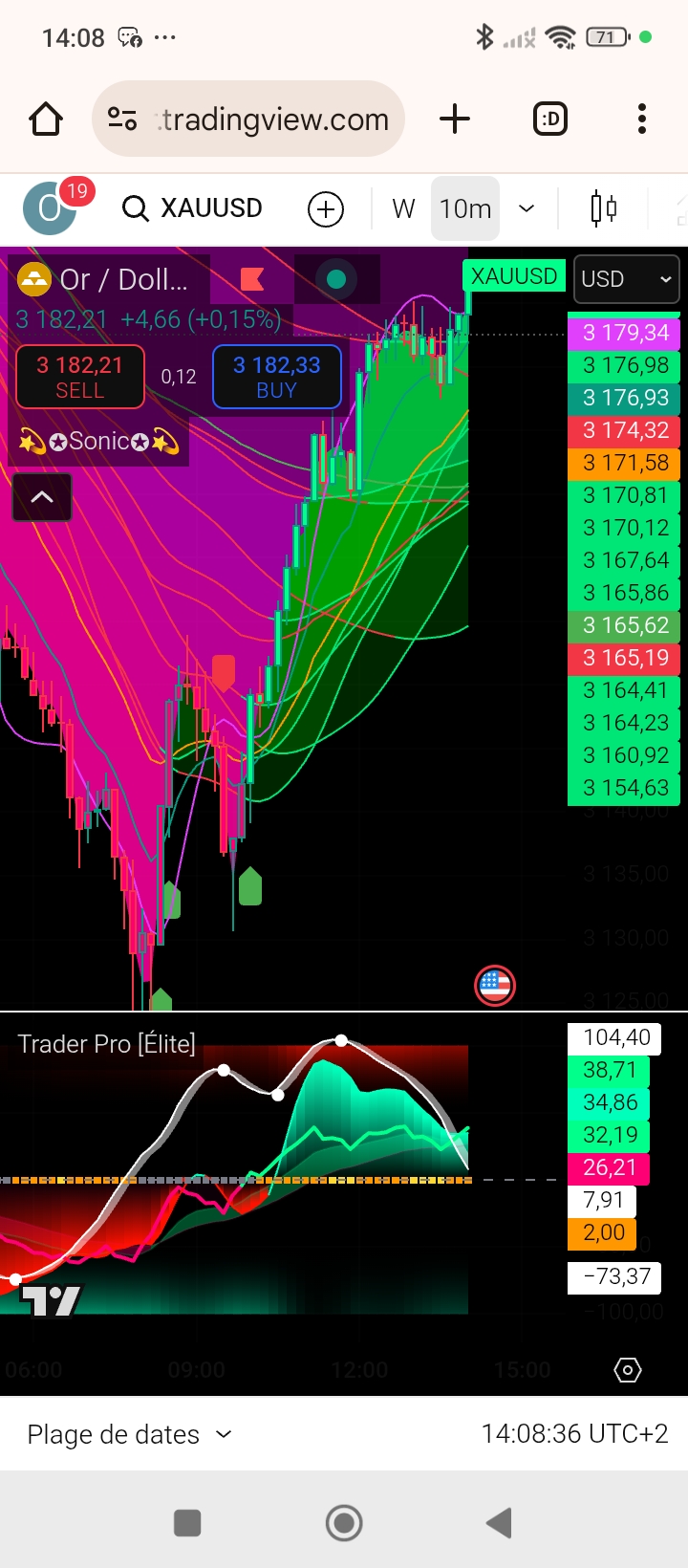Expand the timeframe dropdown chevron
This screenshot has height=1568, width=688.
[x=527, y=208]
